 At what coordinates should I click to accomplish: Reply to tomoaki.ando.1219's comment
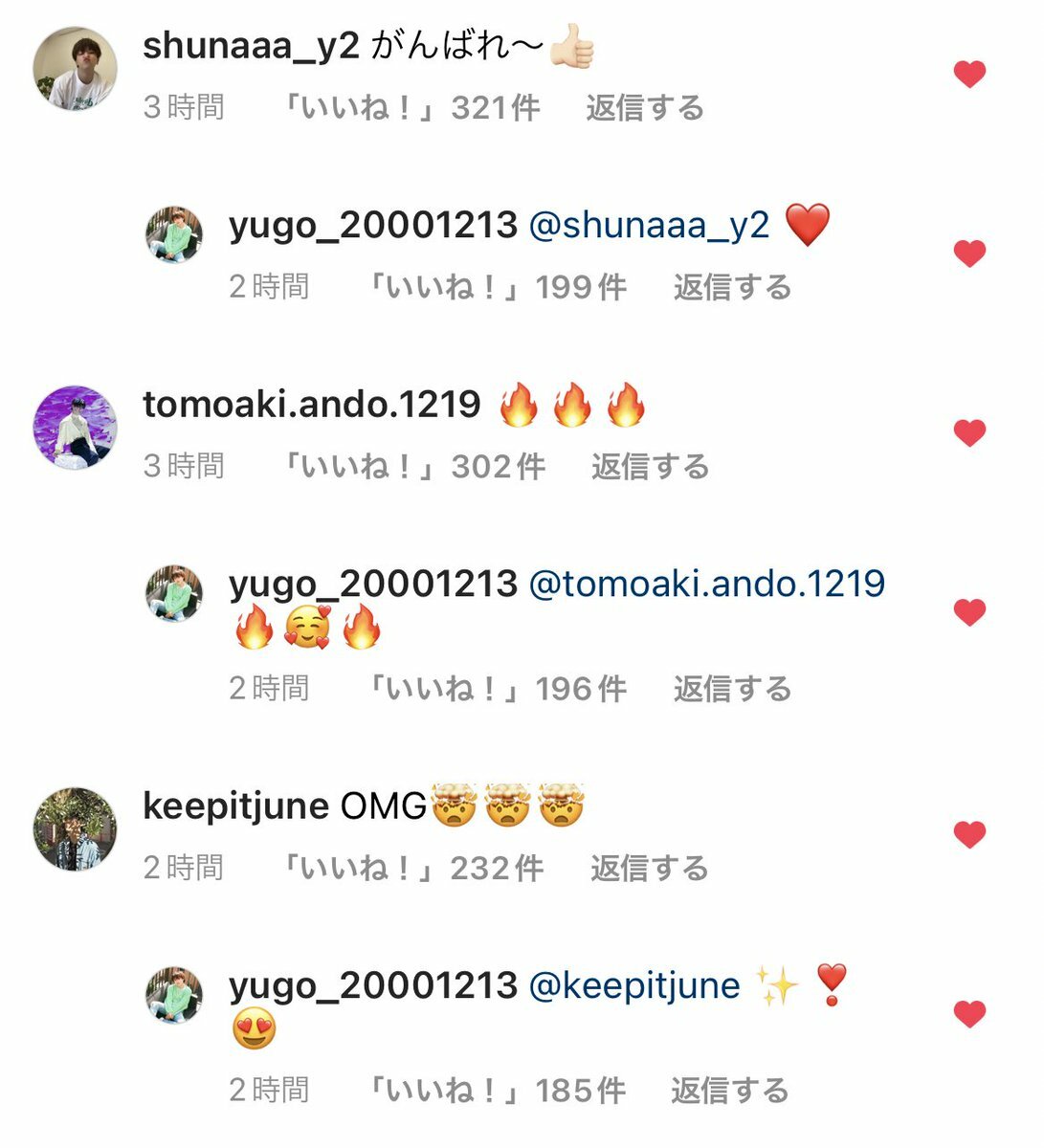tap(650, 467)
